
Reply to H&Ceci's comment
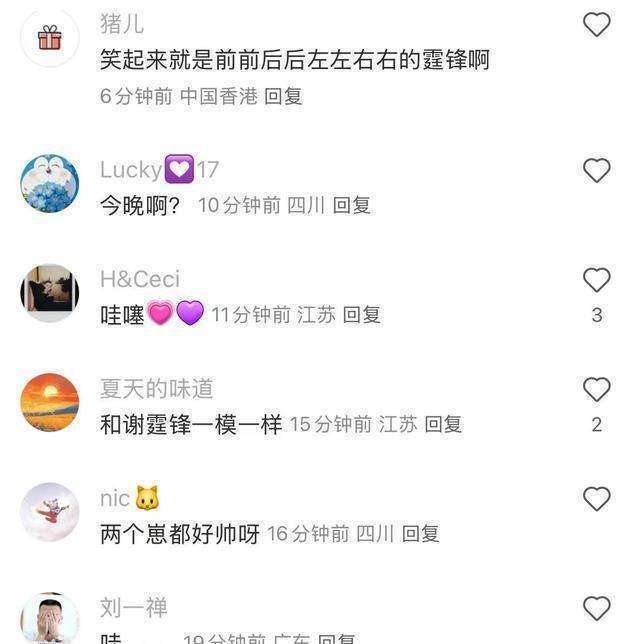click(361, 315)
